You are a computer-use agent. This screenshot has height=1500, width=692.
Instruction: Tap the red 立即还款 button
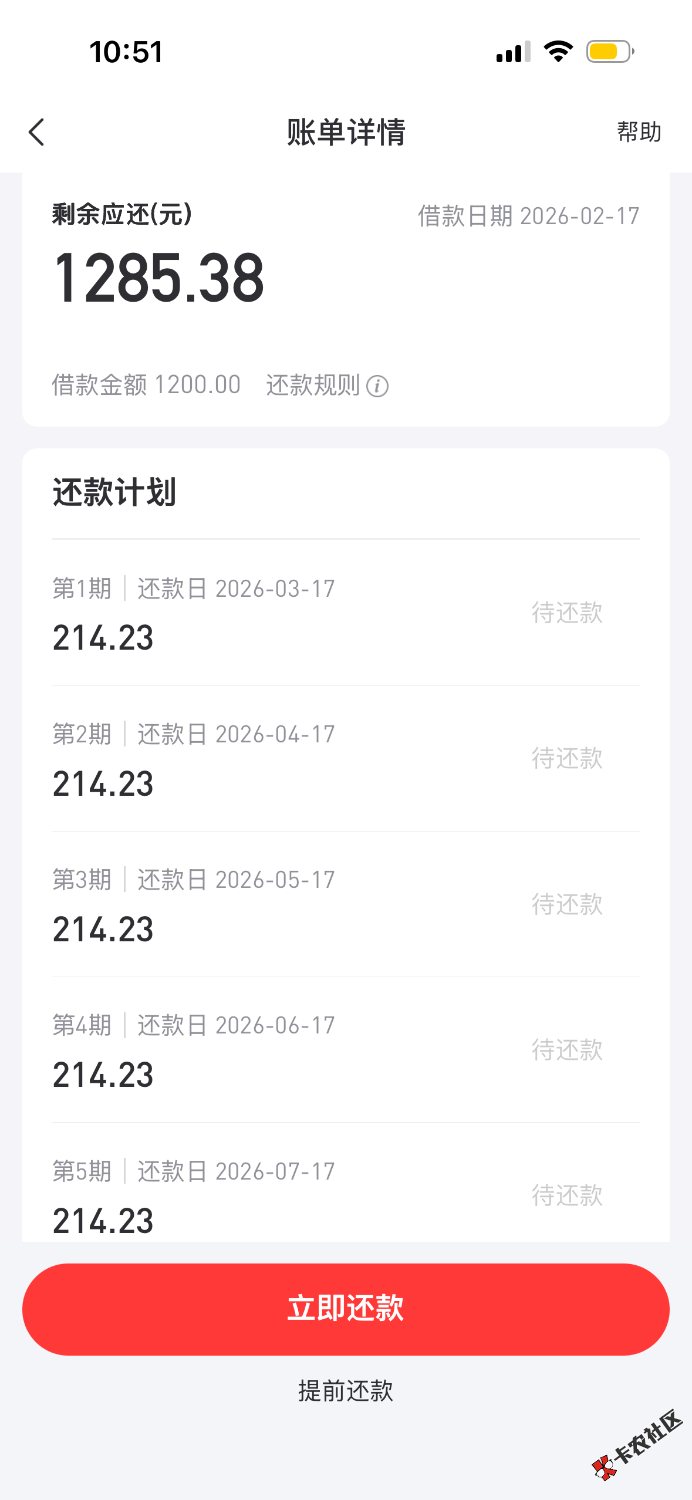[x=346, y=1309]
